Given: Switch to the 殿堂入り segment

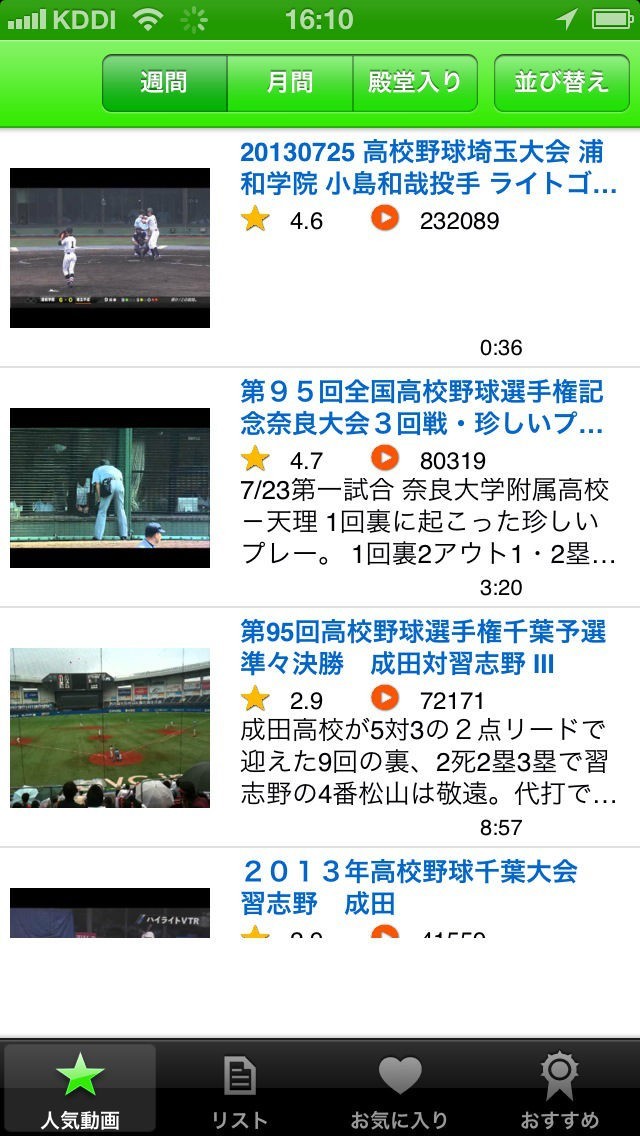Looking at the screenshot, I should click(x=415, y=83).
